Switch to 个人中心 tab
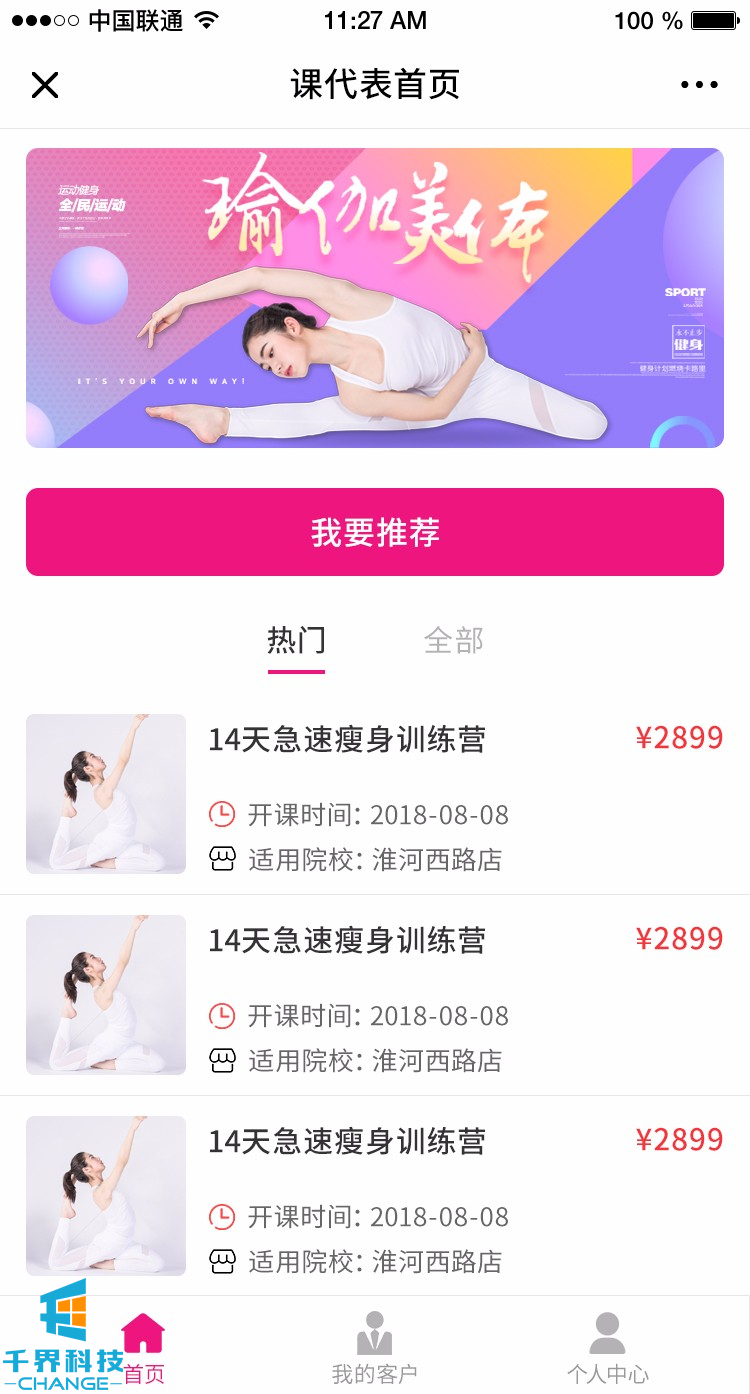 click(607, 1348)
